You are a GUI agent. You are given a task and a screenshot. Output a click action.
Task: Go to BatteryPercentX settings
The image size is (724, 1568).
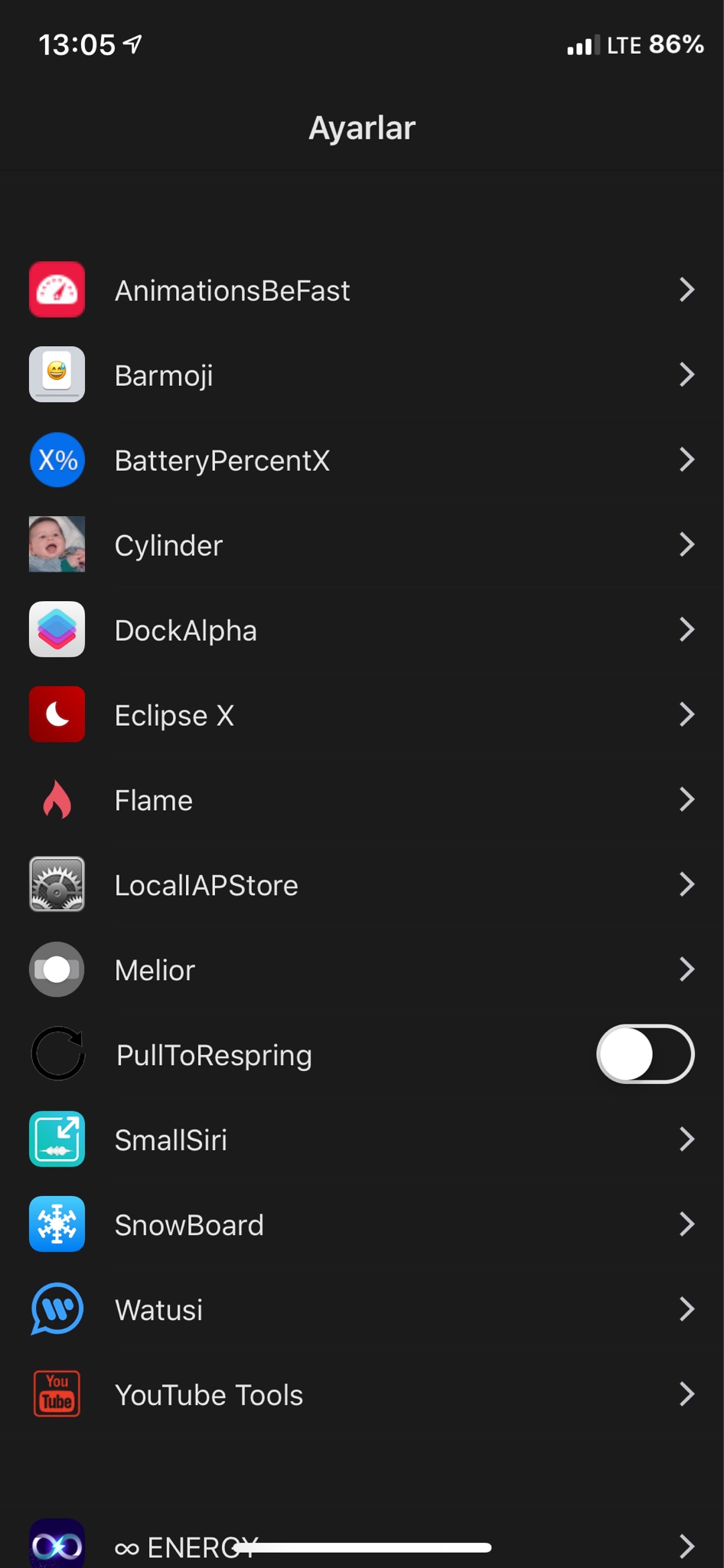(x=361, y=460)
